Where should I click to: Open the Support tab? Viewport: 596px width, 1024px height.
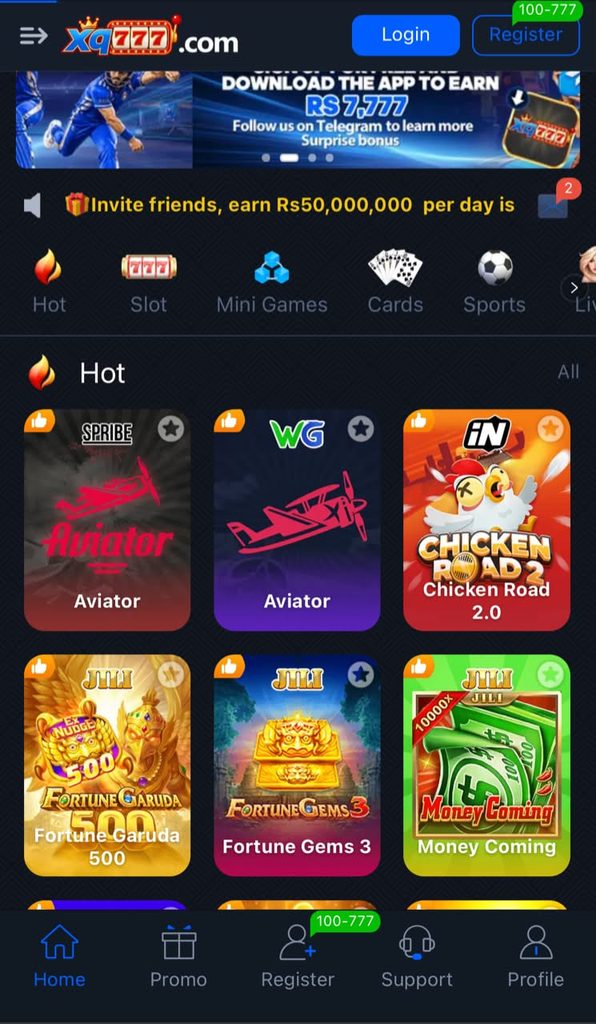[x=416, y=957]
